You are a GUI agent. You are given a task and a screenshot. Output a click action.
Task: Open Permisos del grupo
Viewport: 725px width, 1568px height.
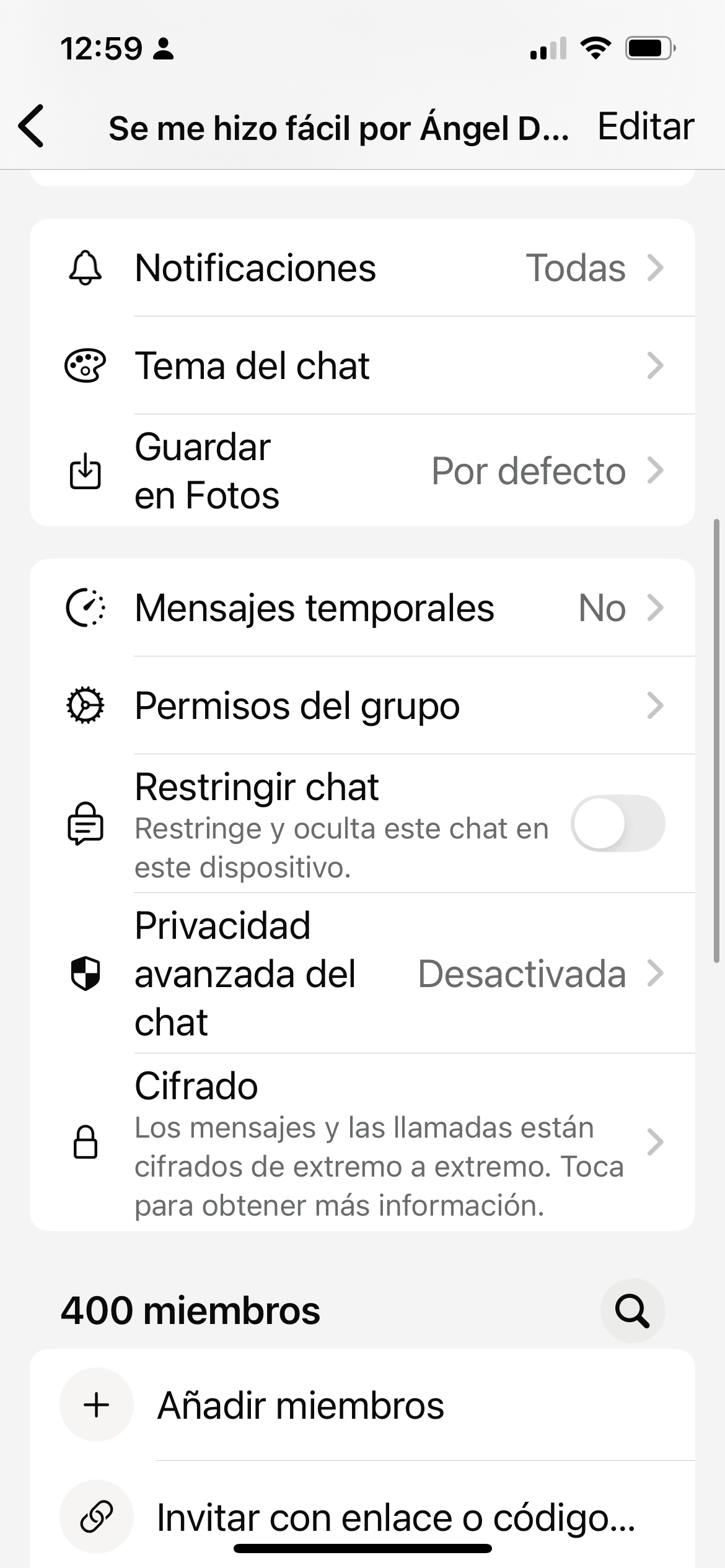[x=362, y=706]
